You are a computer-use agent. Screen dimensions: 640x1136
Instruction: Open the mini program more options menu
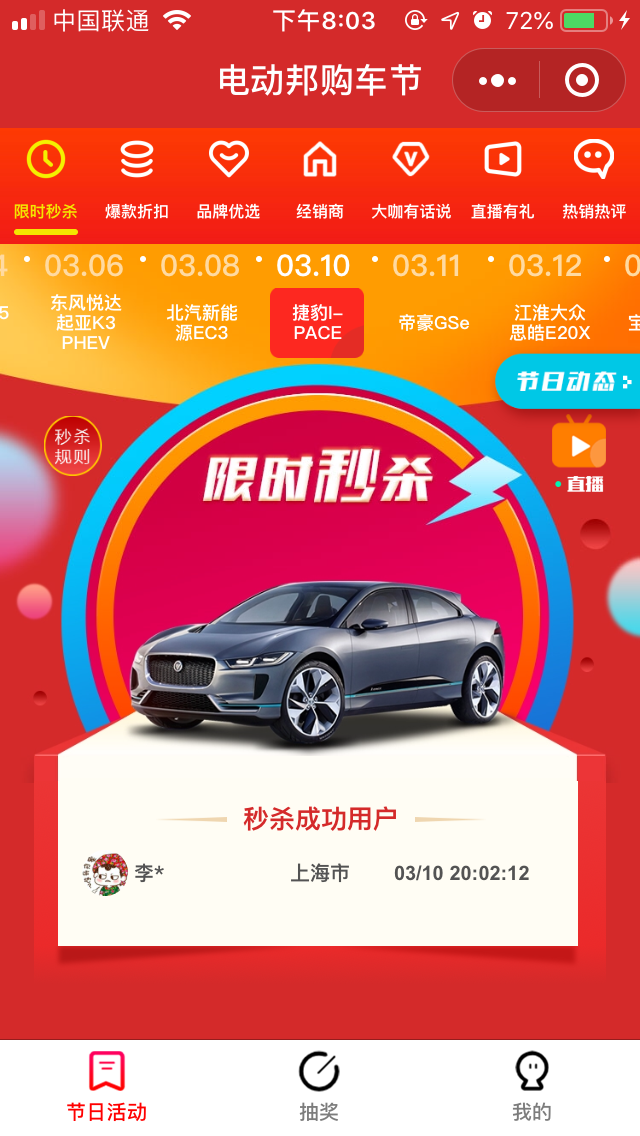[x=497, y=80]
